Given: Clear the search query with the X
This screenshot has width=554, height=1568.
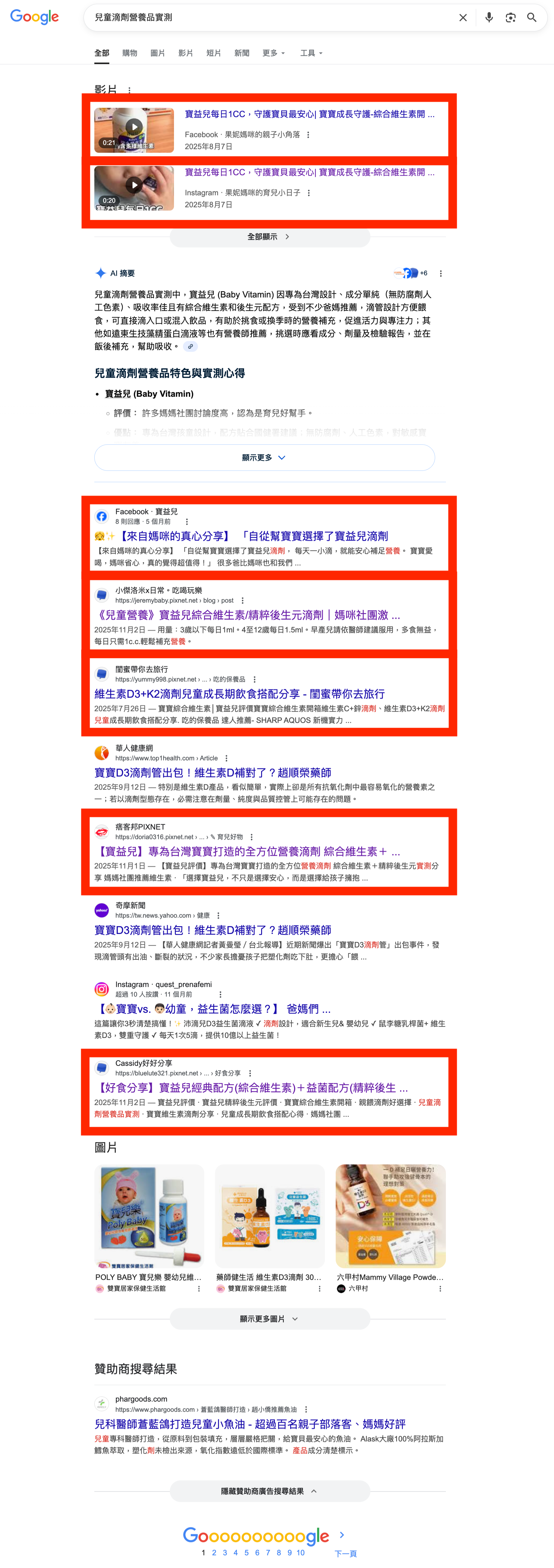Looking at the screenshot, I should [463, 18].
